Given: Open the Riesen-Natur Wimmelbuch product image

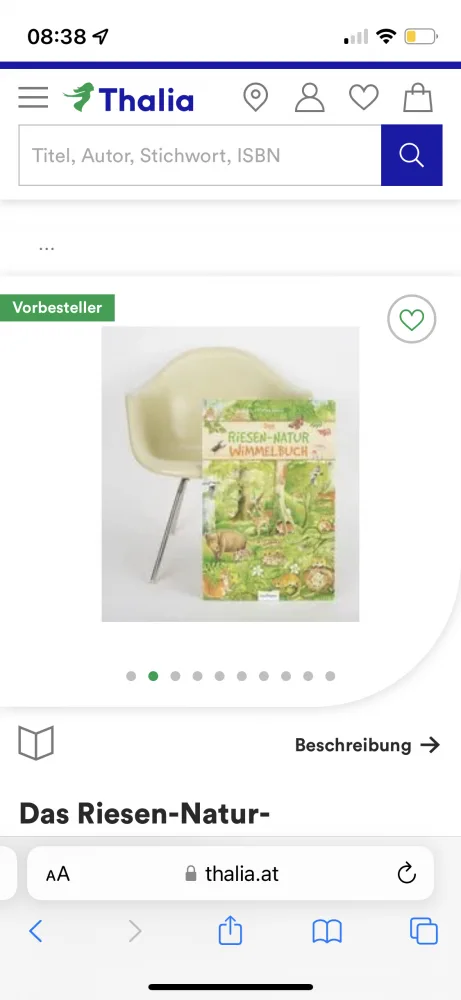Looking at the screenshot, I should [x=230, y=474].
